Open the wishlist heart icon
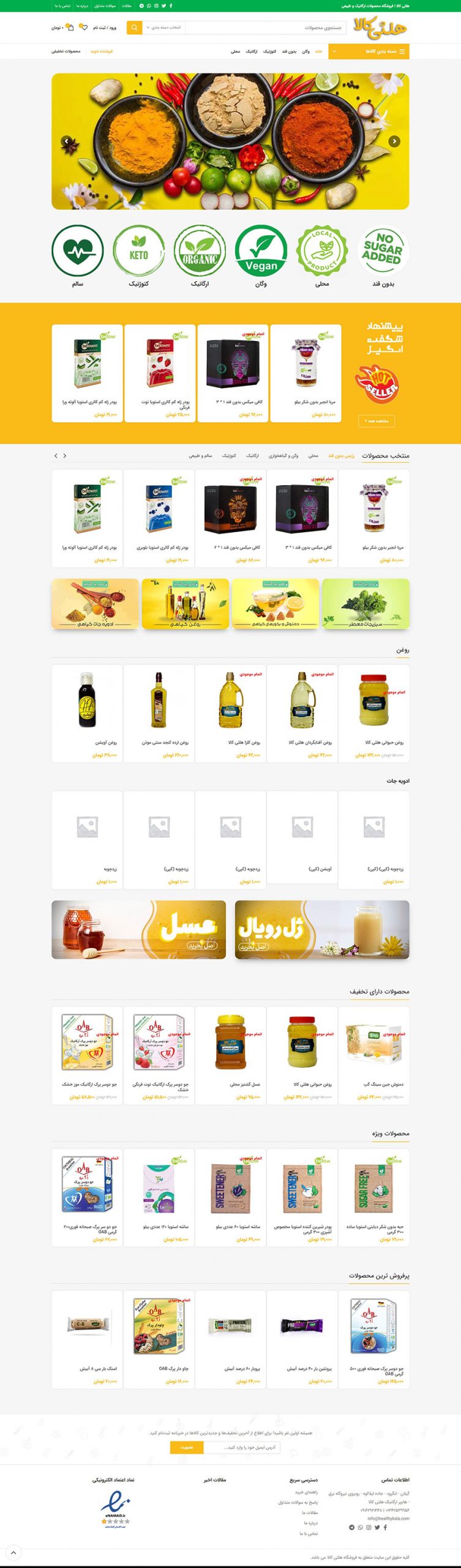461x1568 pixels. tap(83, 28)
